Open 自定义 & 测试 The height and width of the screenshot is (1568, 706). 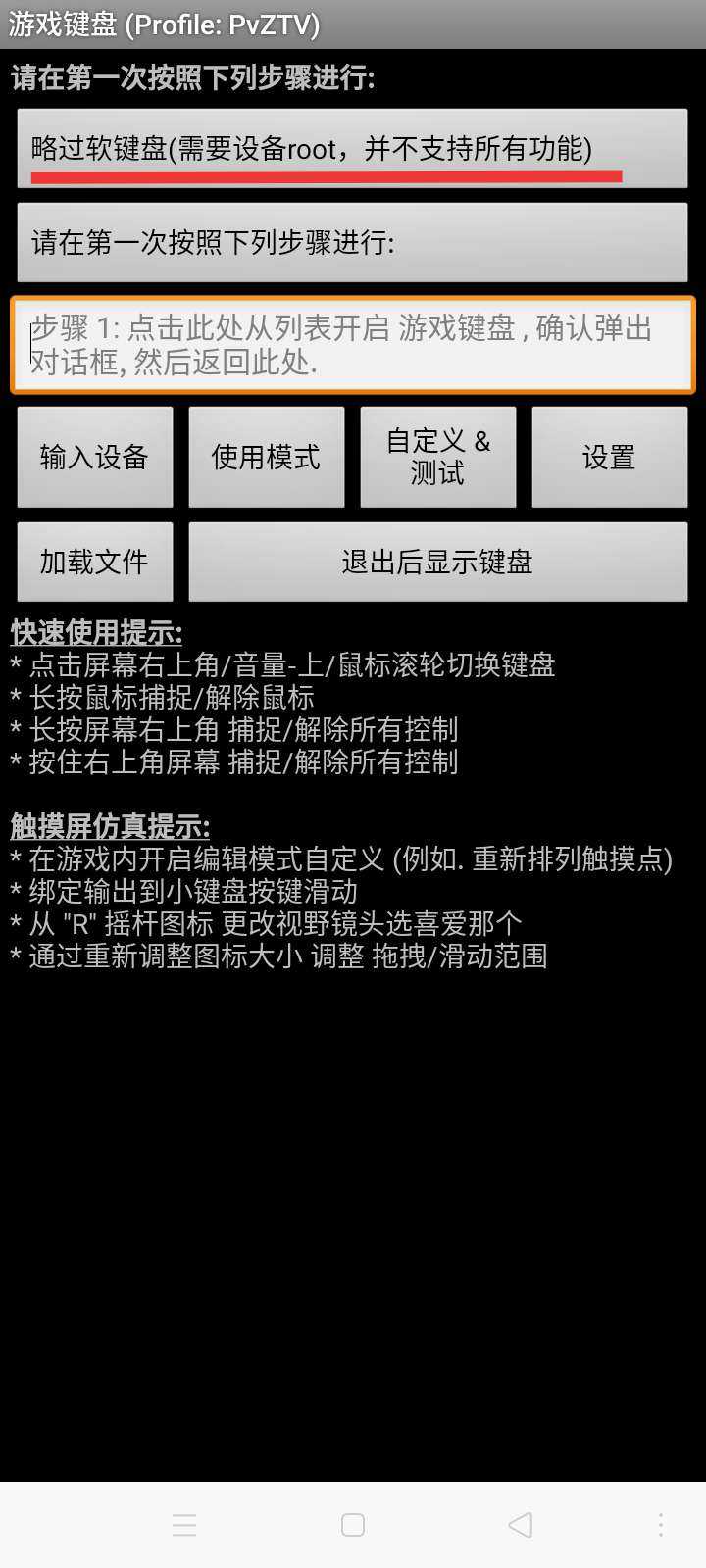(x=438, y=457)
